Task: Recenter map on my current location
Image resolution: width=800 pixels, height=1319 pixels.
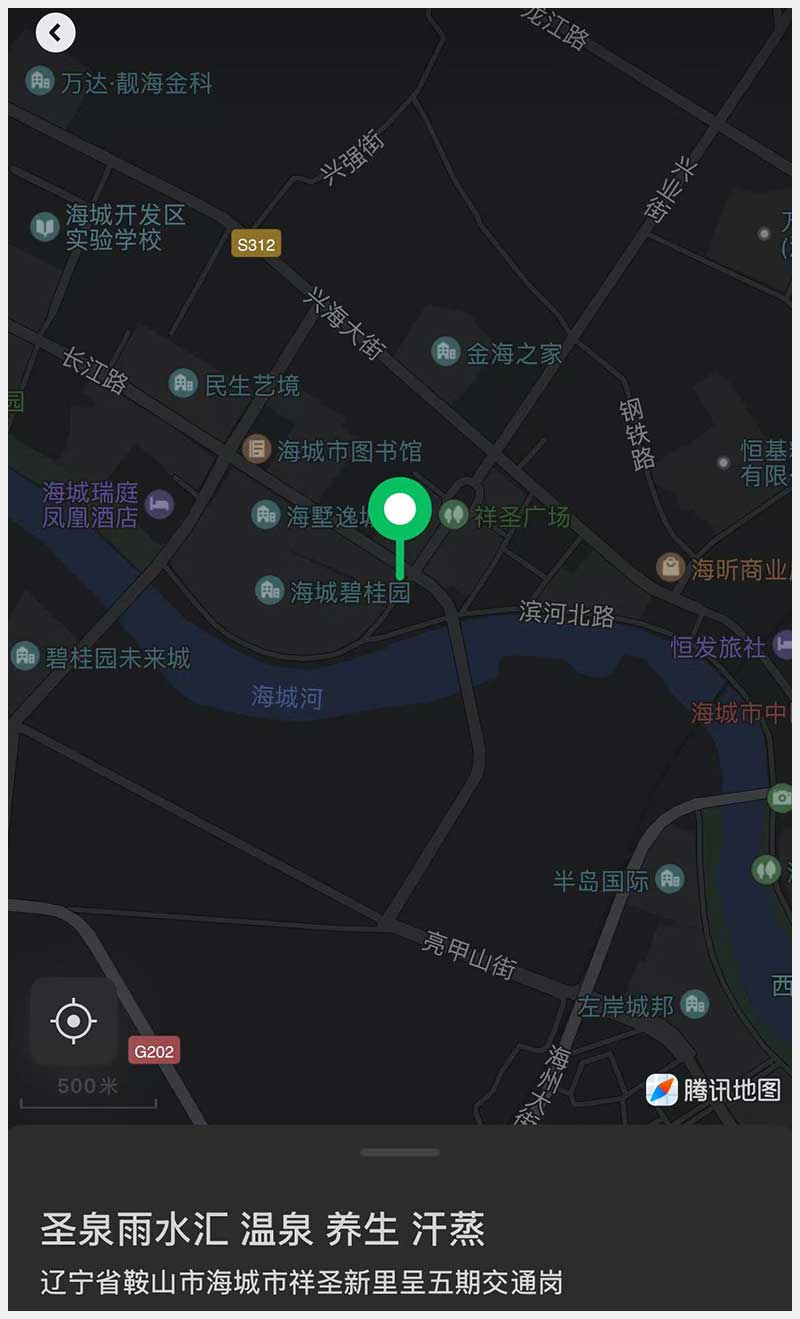Action: point(74,1021)
